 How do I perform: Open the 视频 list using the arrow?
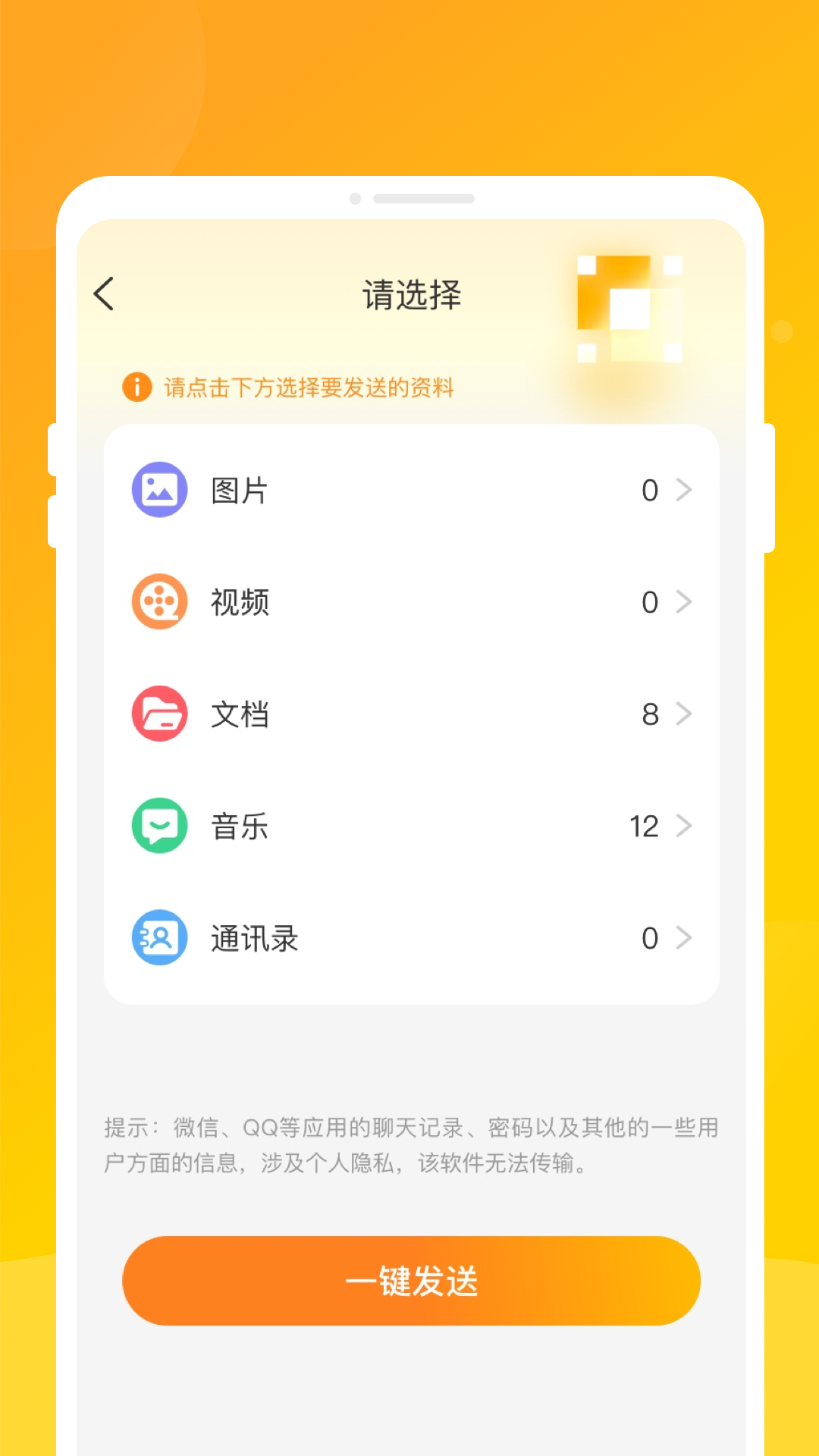[685, 602]
